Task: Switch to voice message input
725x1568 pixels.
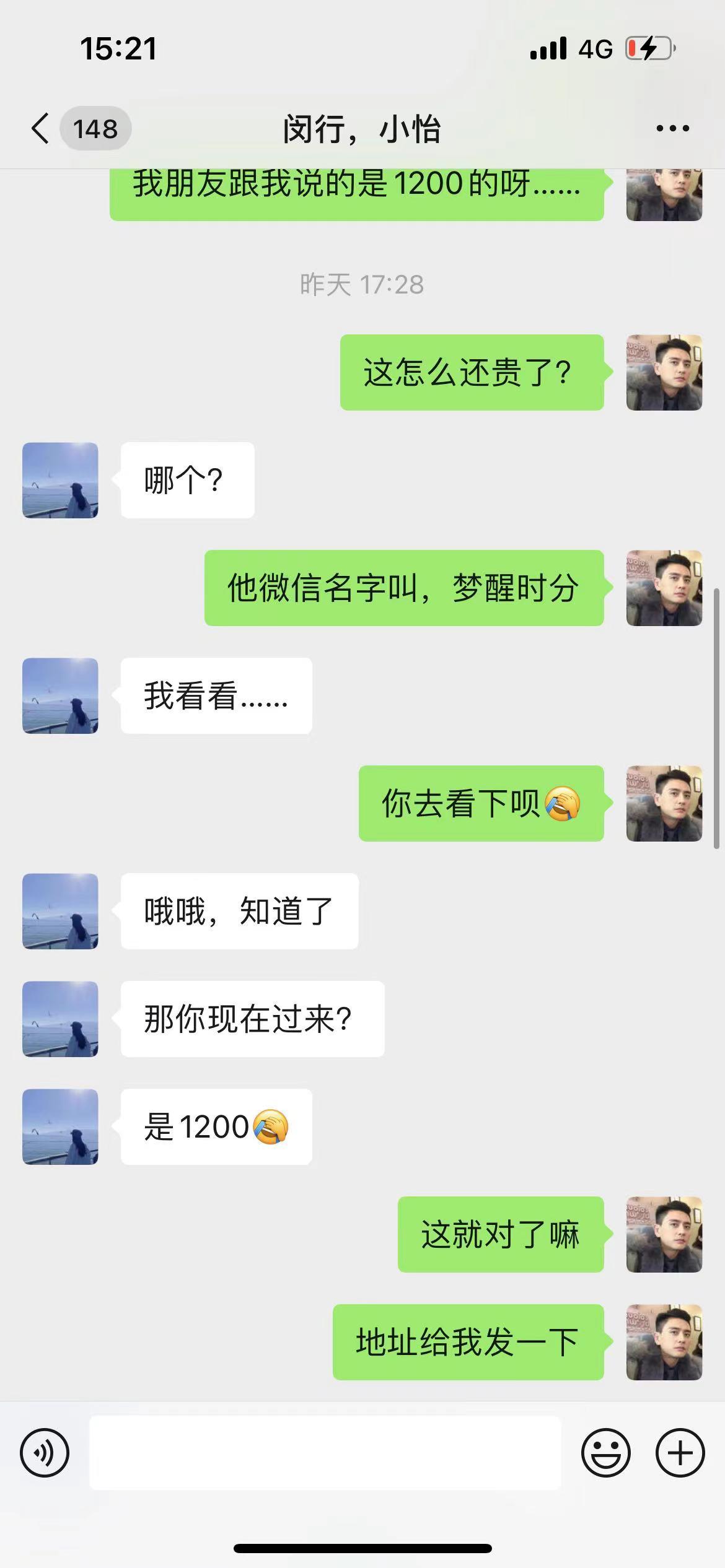Action: (45, 1453)
